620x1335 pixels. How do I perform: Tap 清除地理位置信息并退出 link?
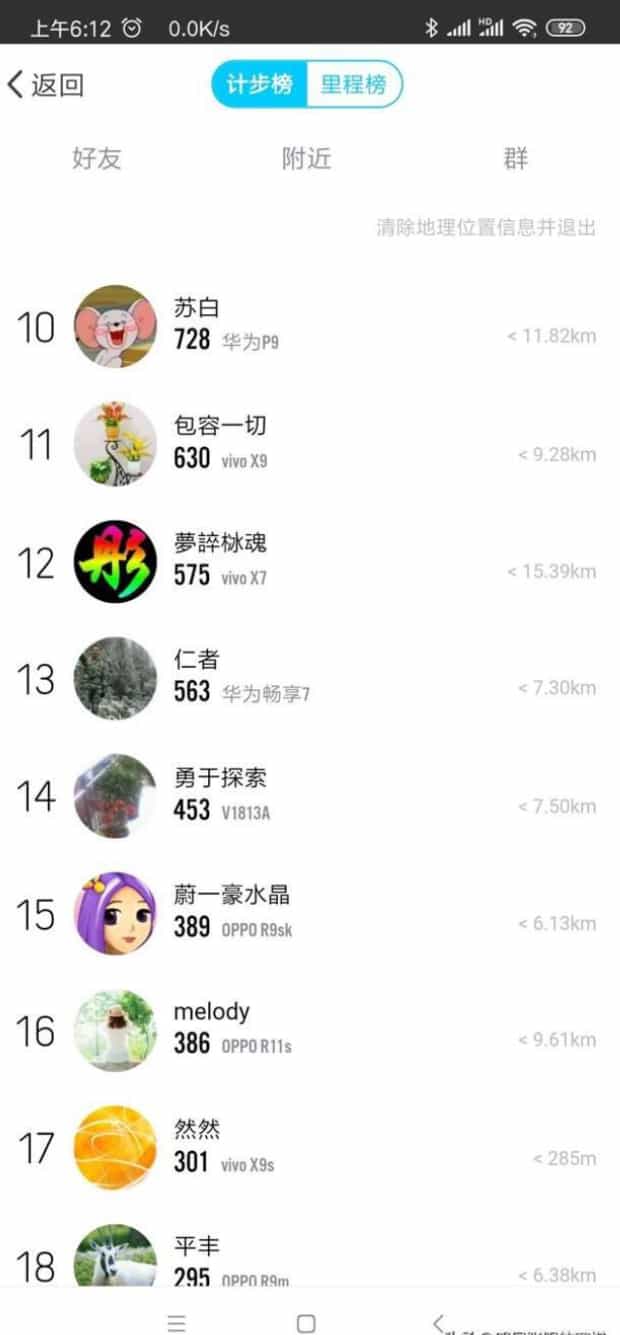click(486, 228)
